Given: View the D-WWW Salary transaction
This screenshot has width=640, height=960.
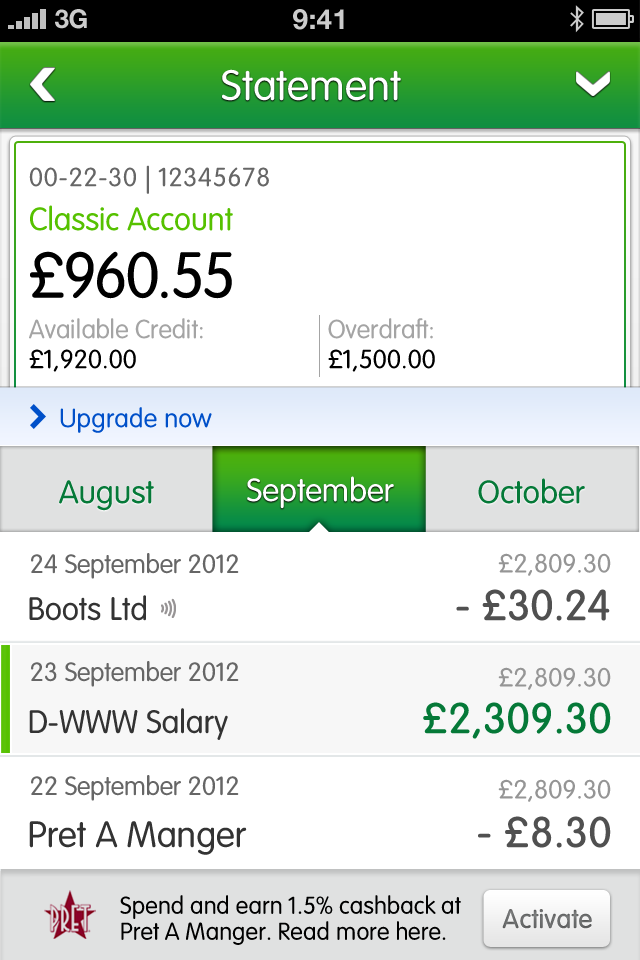Looking at the screenshot, I should tap(320, 700).
